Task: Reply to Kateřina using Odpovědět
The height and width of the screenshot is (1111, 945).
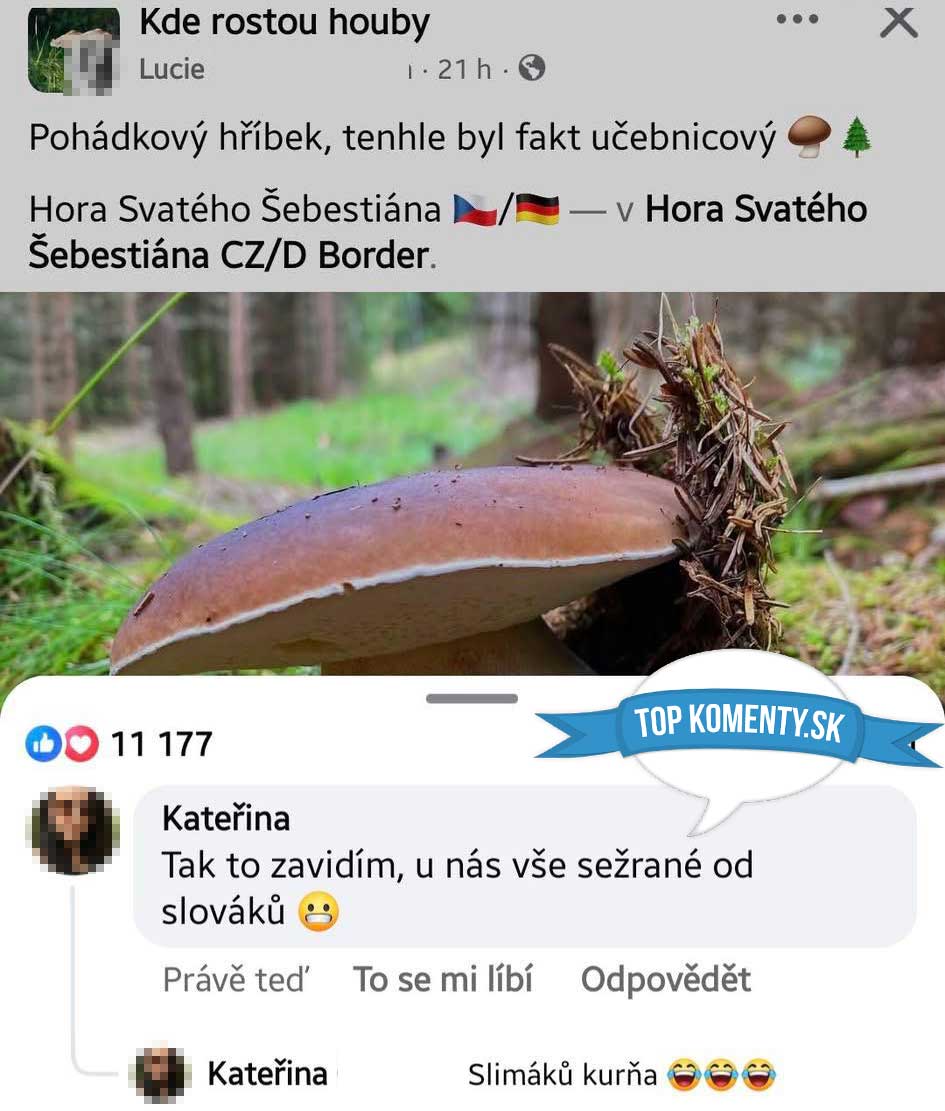Action: point(665,981)
